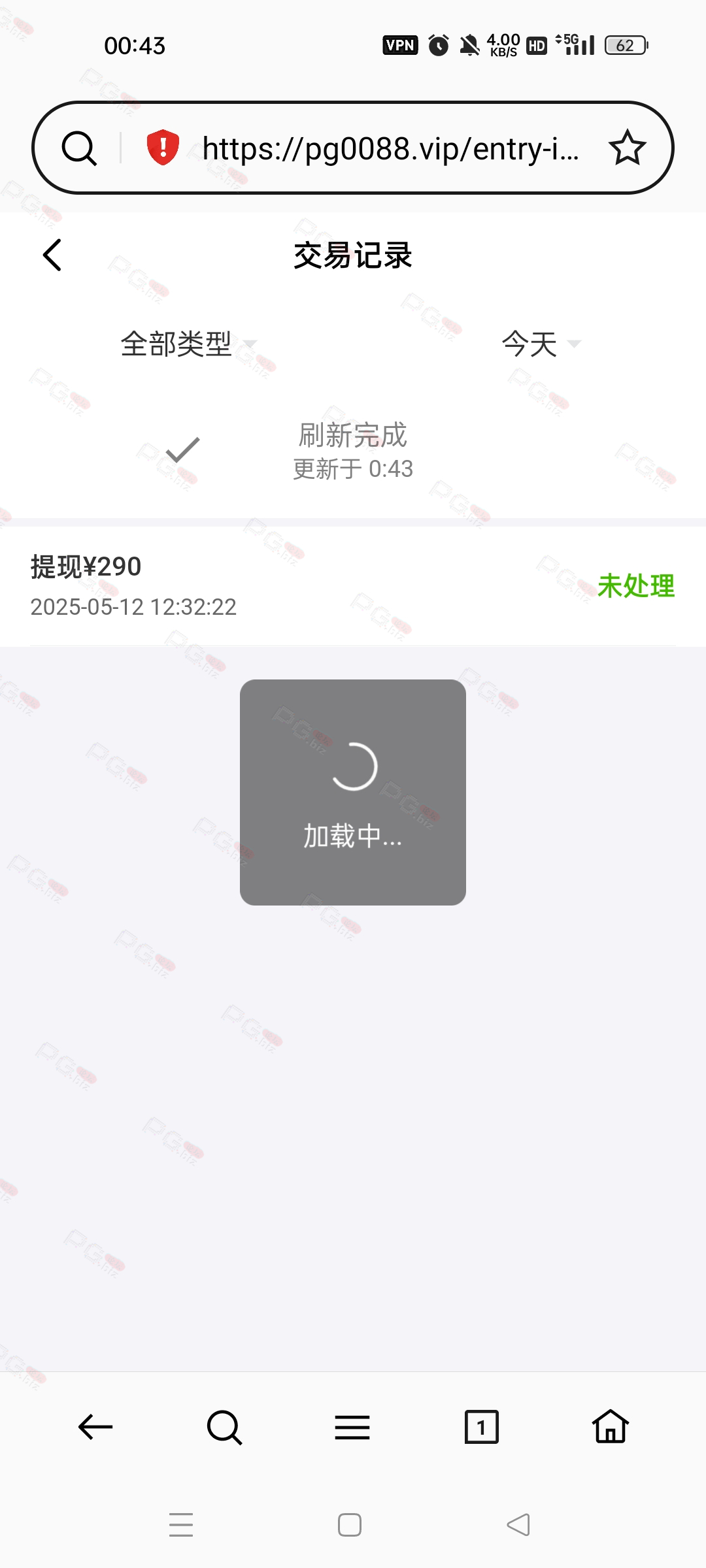The width and height of the screenshot is (706, 1568).
Task: Navigate back with the browser back arrow
Action: (x=95, y=1427)
